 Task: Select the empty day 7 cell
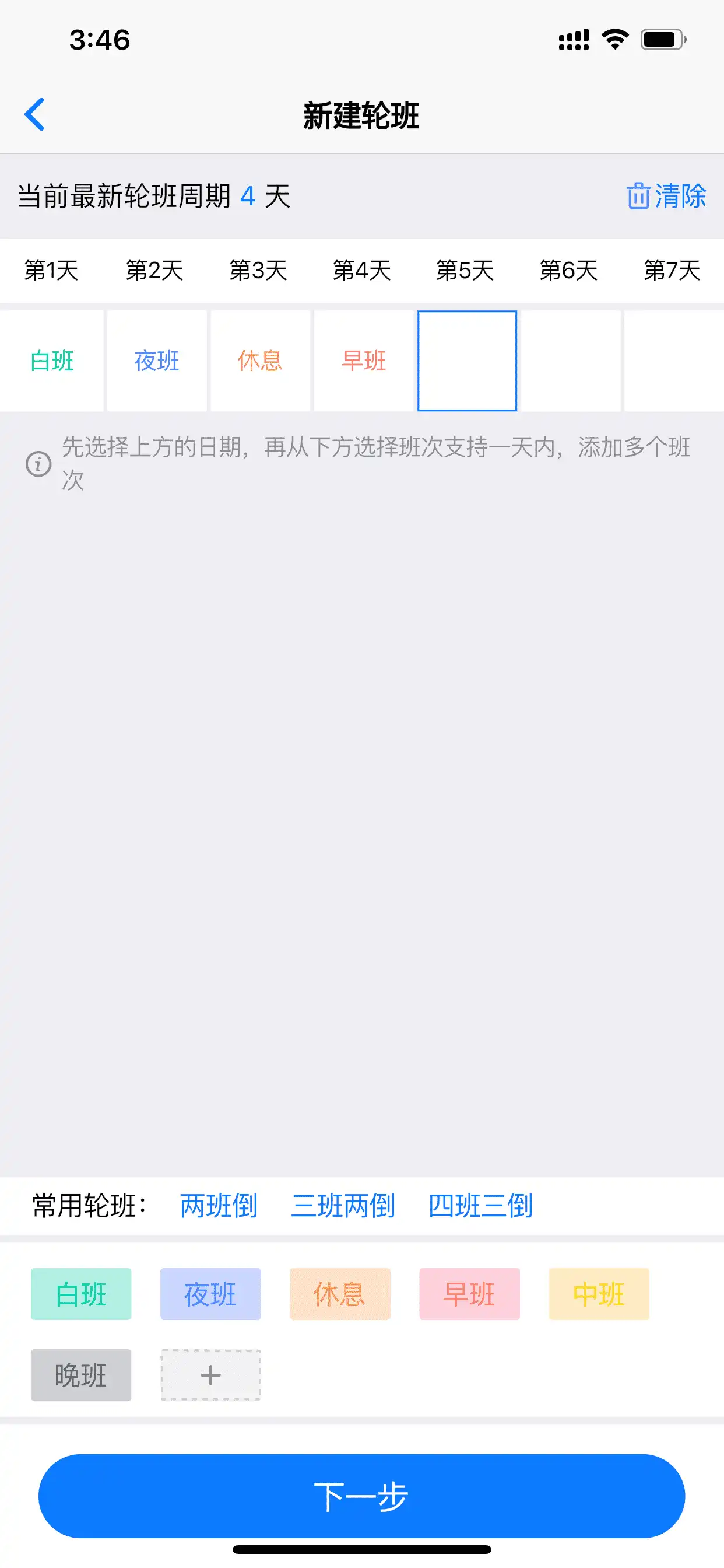(673, 361)
